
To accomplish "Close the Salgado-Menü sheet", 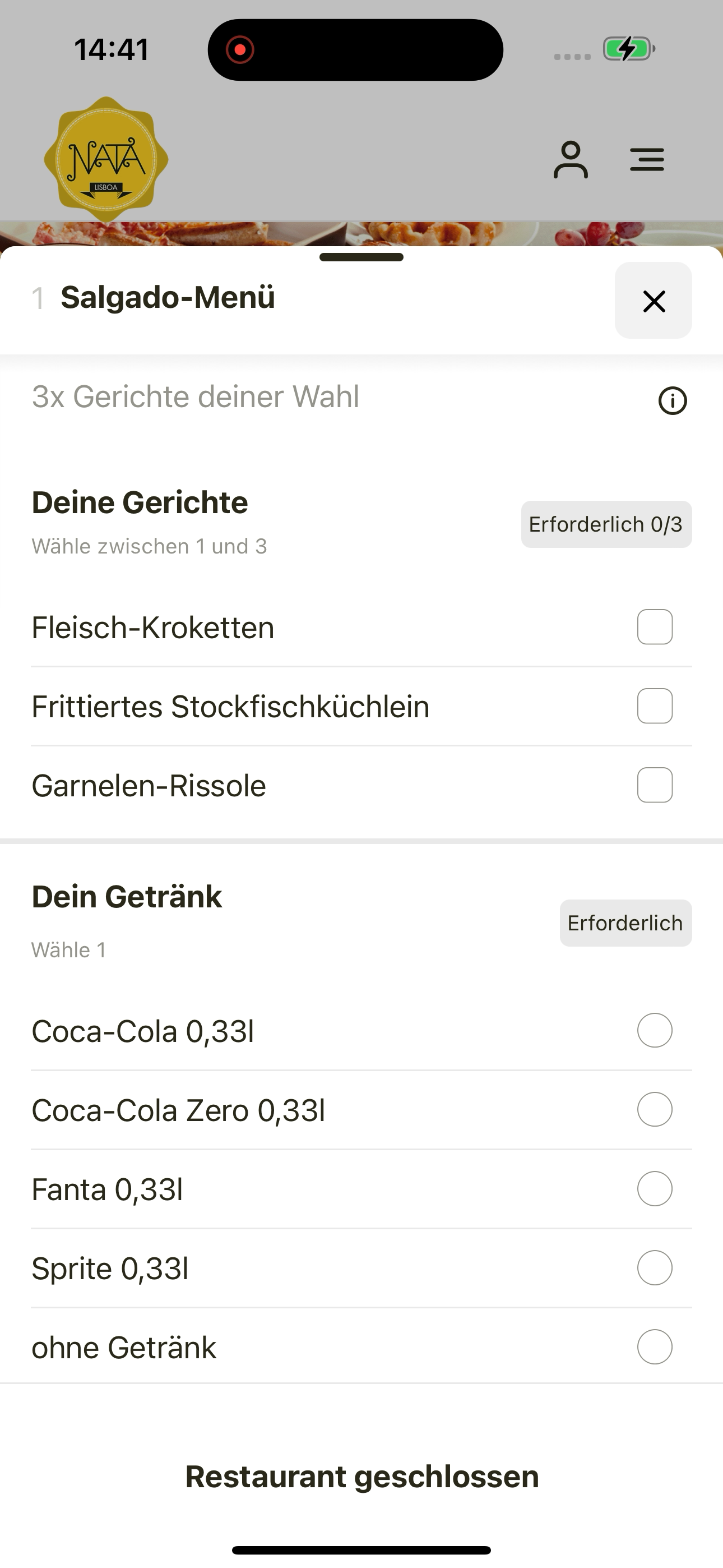I will (653, 301).
